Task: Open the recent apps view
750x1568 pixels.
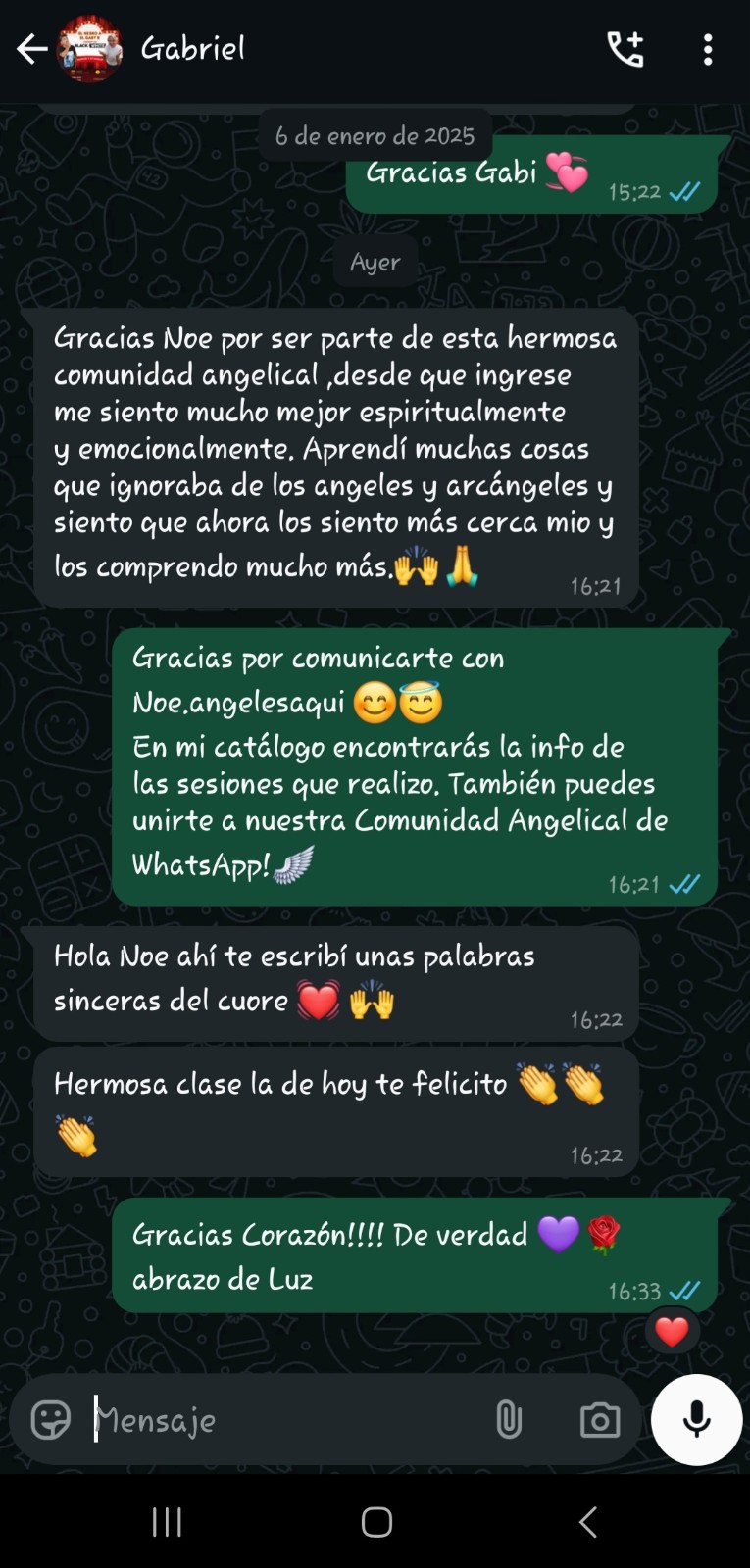Action: point(167,1522)
